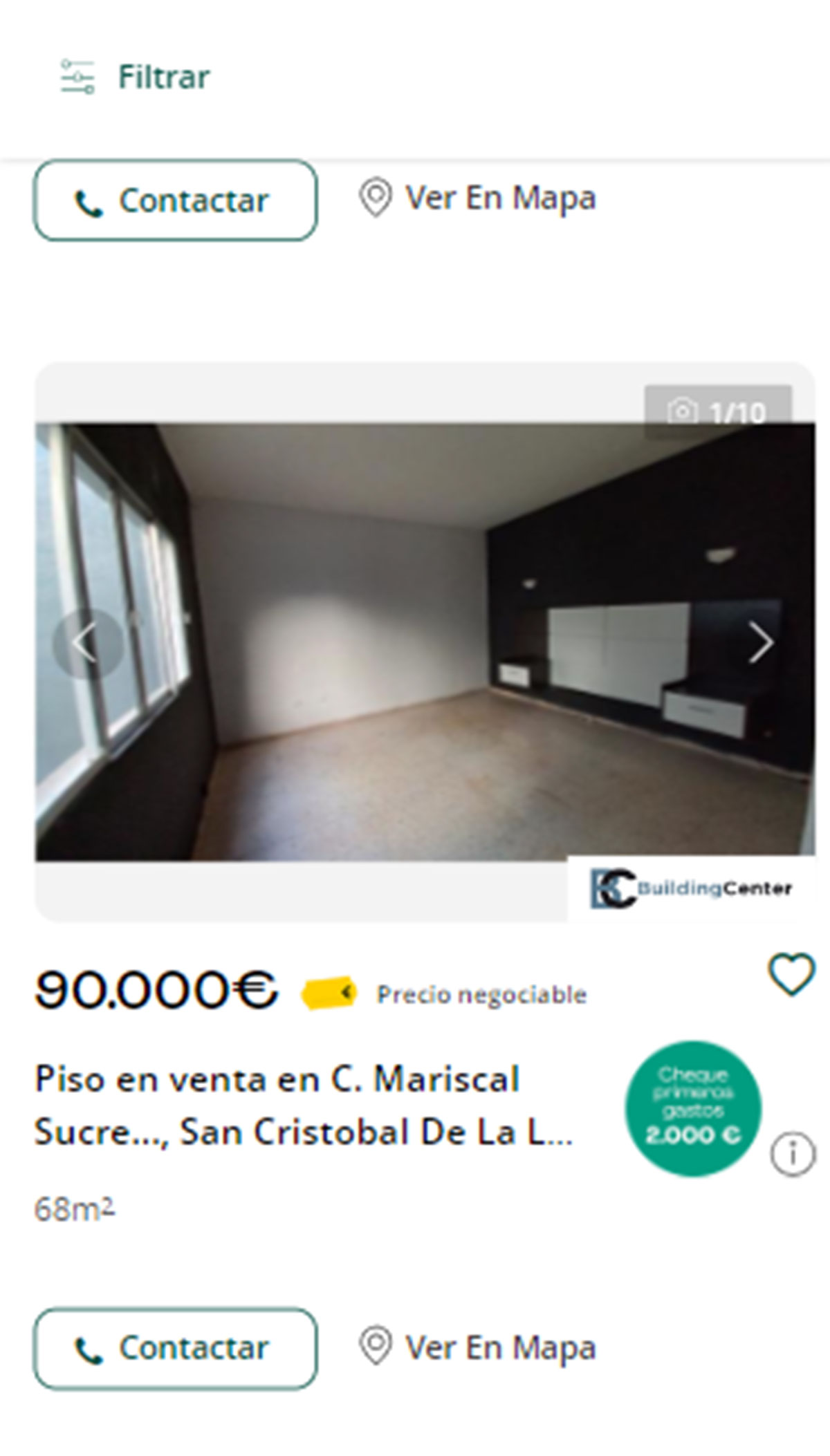Click the BuildingCenter logo on the photo
This screenshot has width=830, height=1456.
tap(692, 890)
